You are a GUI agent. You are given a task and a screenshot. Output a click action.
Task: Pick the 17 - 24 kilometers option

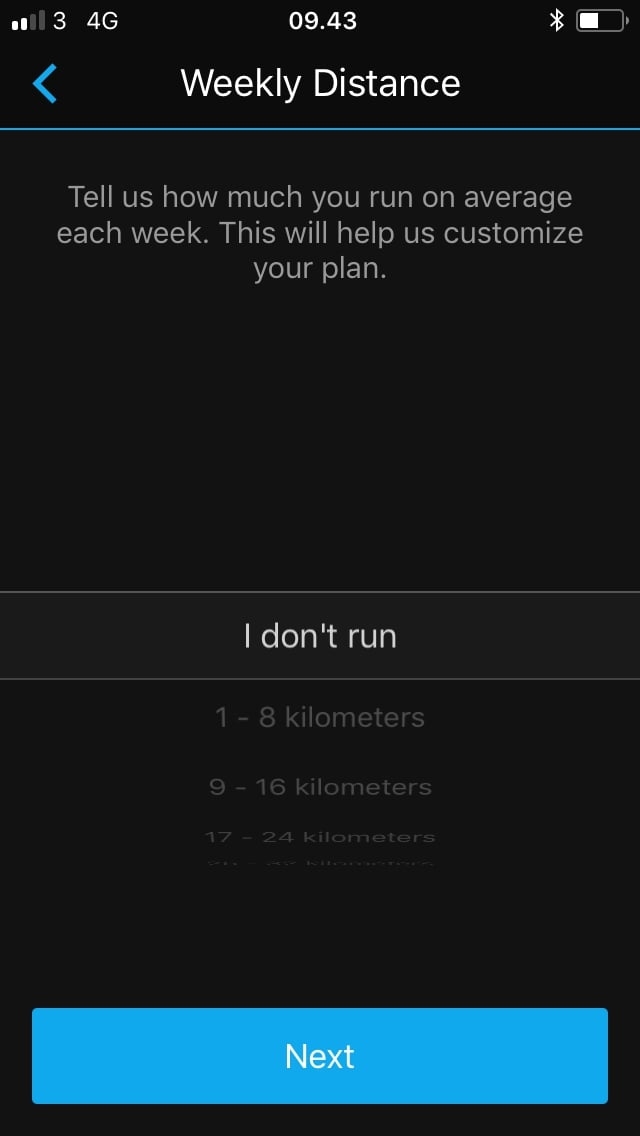point(320,836)
